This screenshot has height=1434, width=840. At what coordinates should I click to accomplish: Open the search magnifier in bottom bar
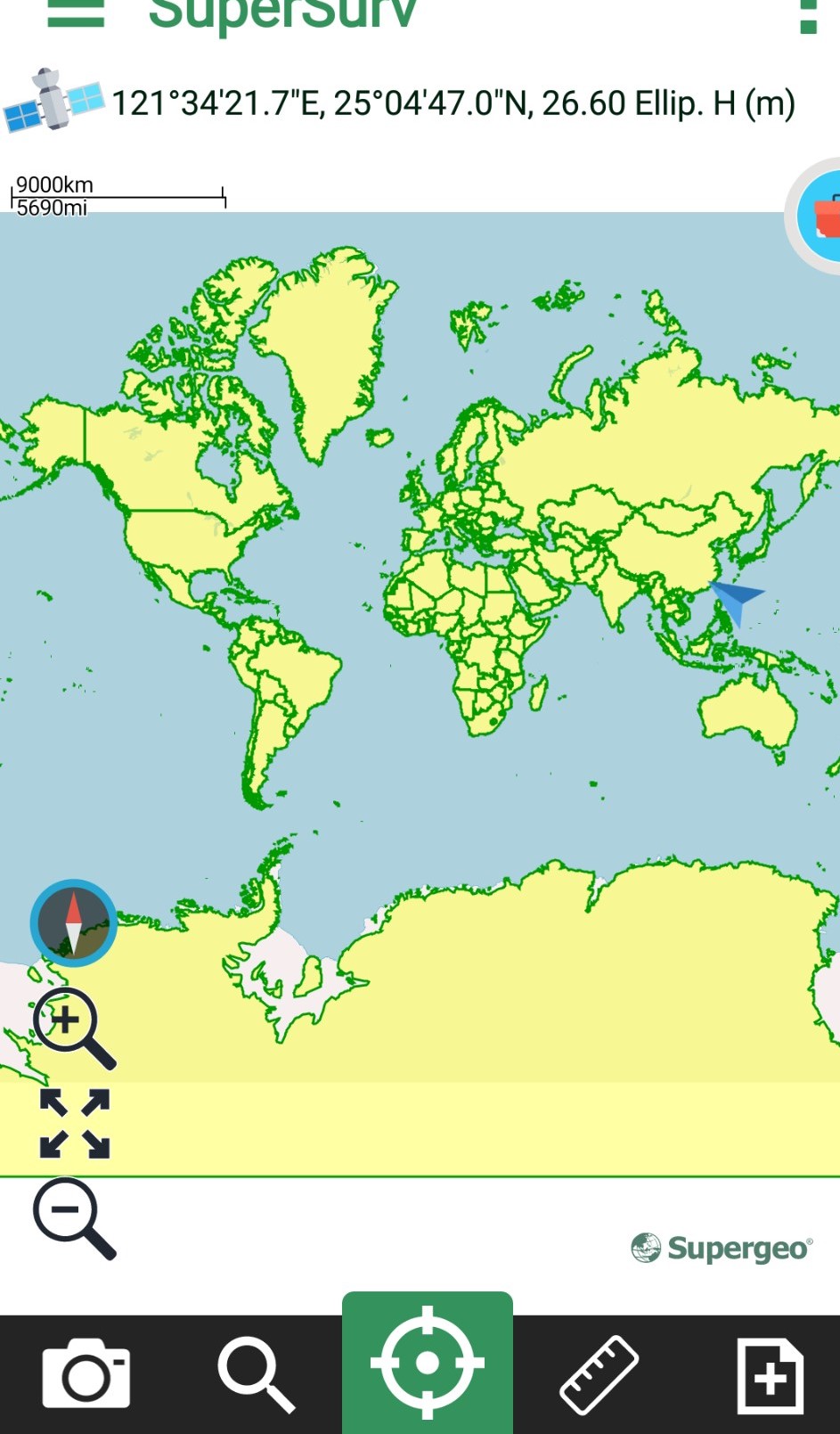tap(256, 1373)
